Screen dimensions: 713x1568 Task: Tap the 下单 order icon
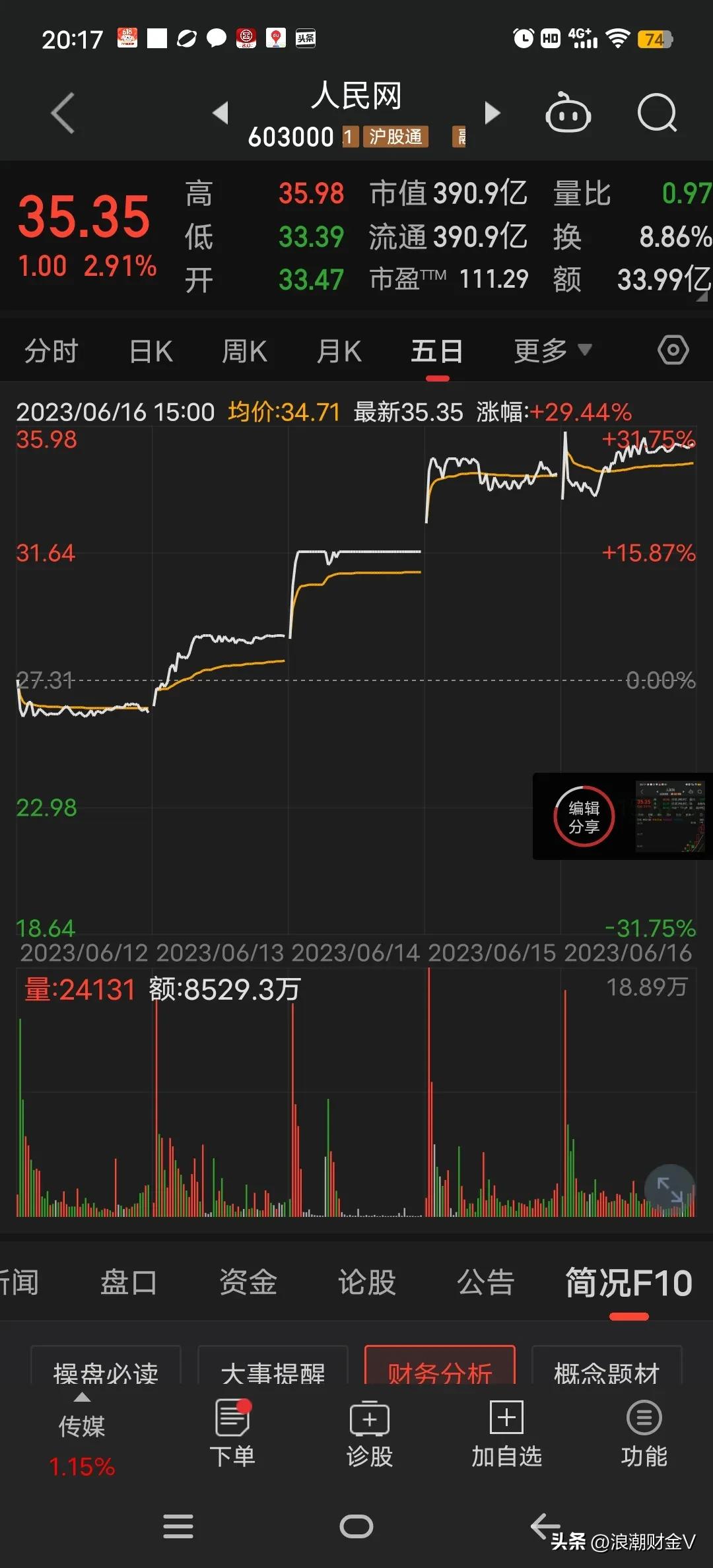pyautogui.click(x=235, y=1439)
